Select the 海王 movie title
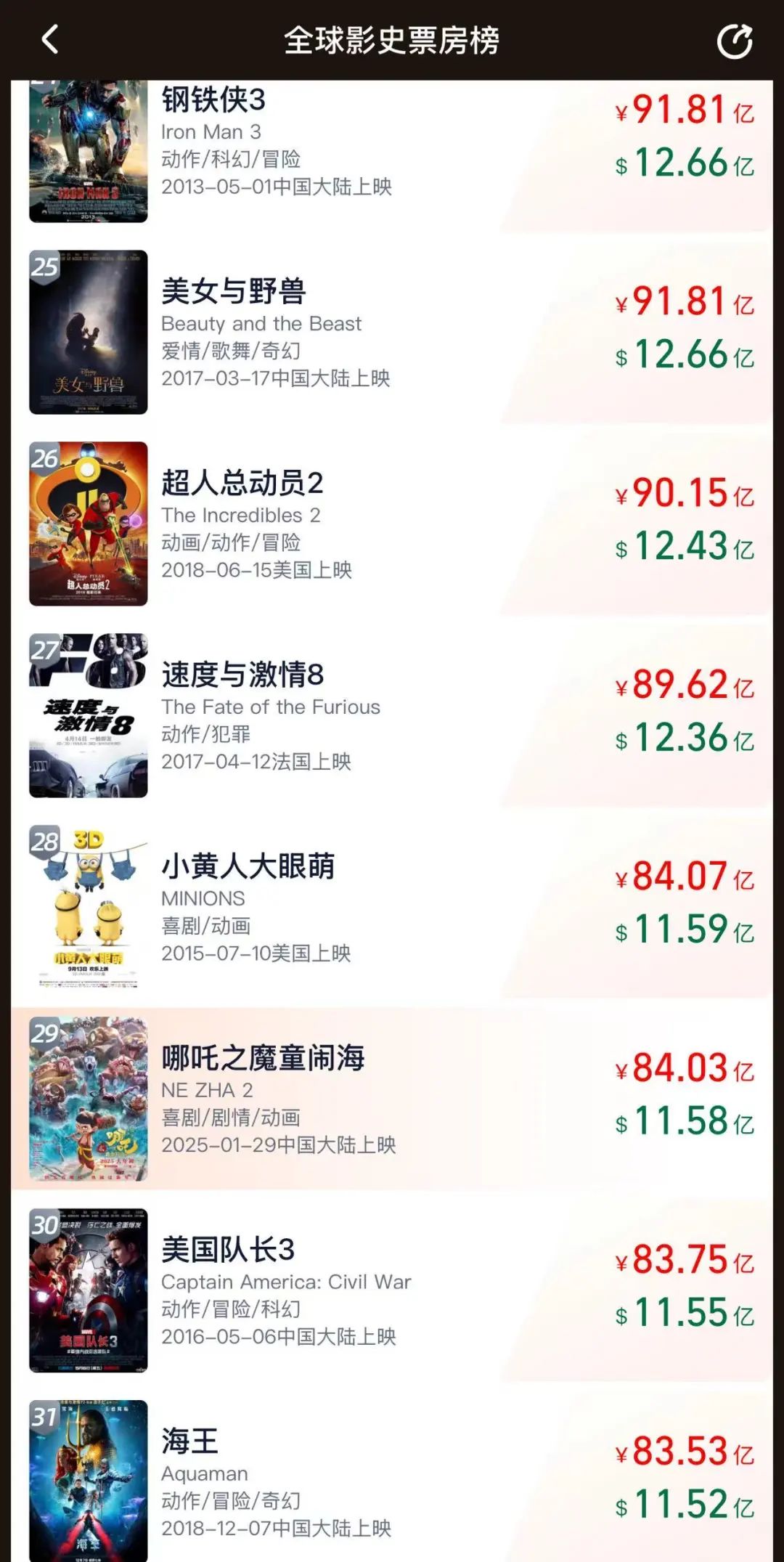The width and height of the screenshot is (784, 1562). pyautogui.click(x=187, y=1441)
